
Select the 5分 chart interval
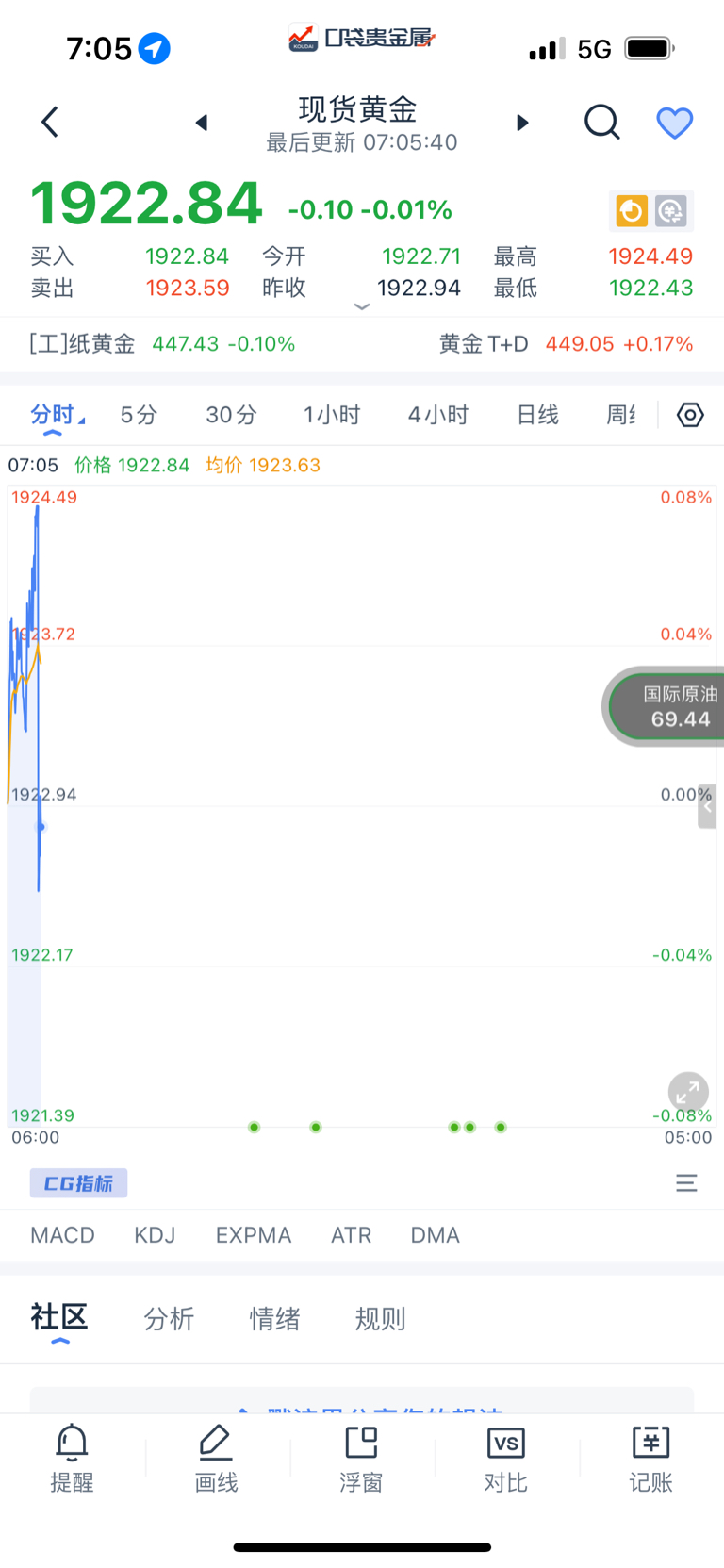[x=139, y=415]
